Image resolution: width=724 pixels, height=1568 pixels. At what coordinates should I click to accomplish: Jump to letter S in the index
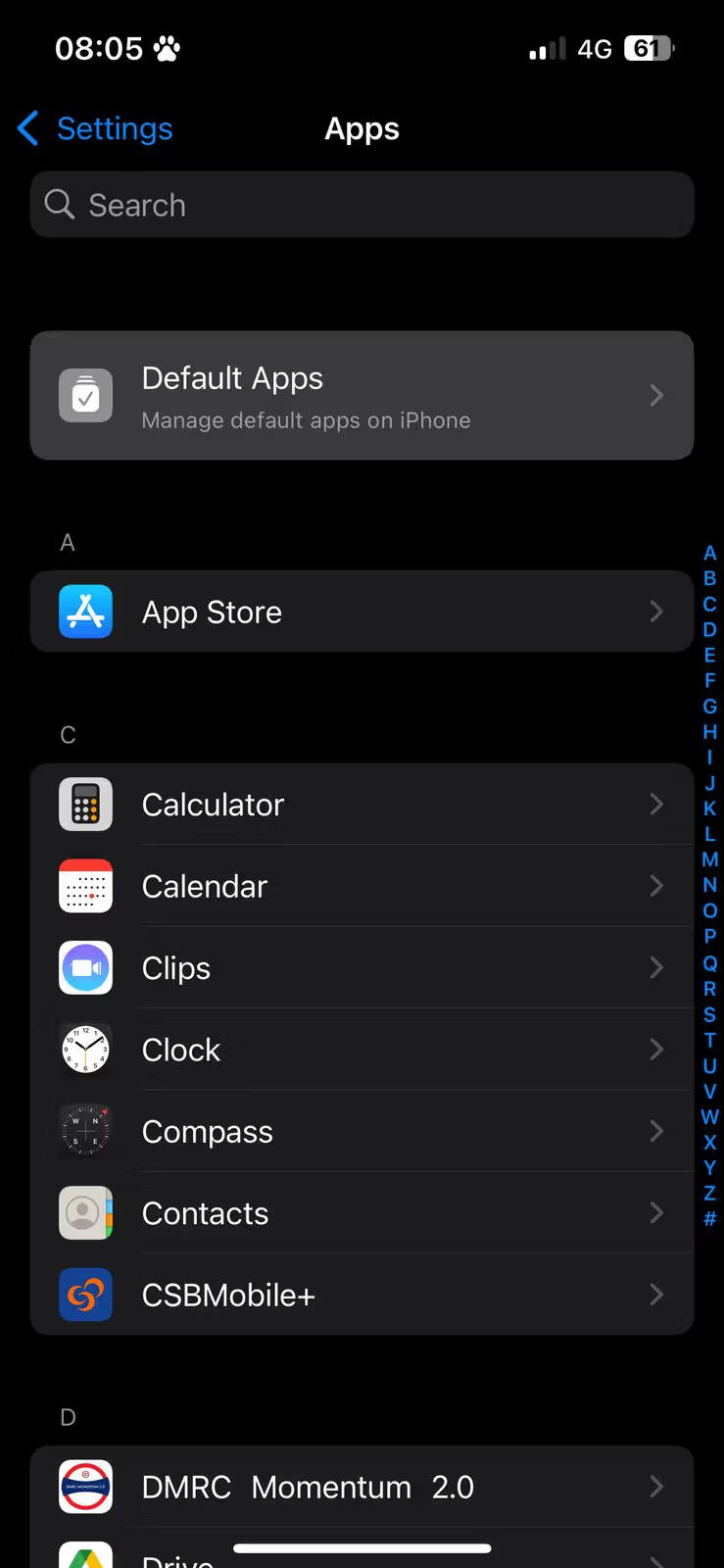tap(710, 1014)
